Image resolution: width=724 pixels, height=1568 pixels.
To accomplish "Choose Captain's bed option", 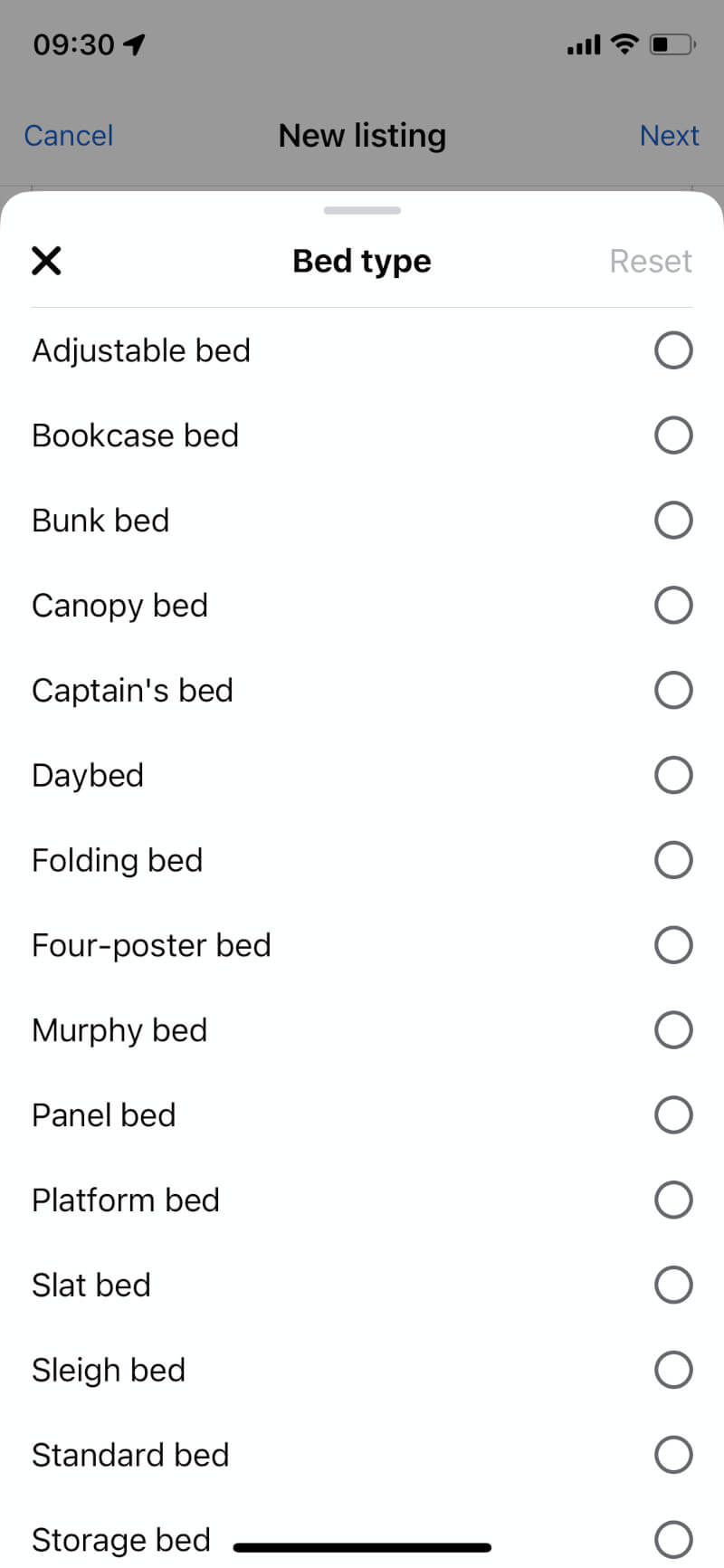I will click(672, 691).
